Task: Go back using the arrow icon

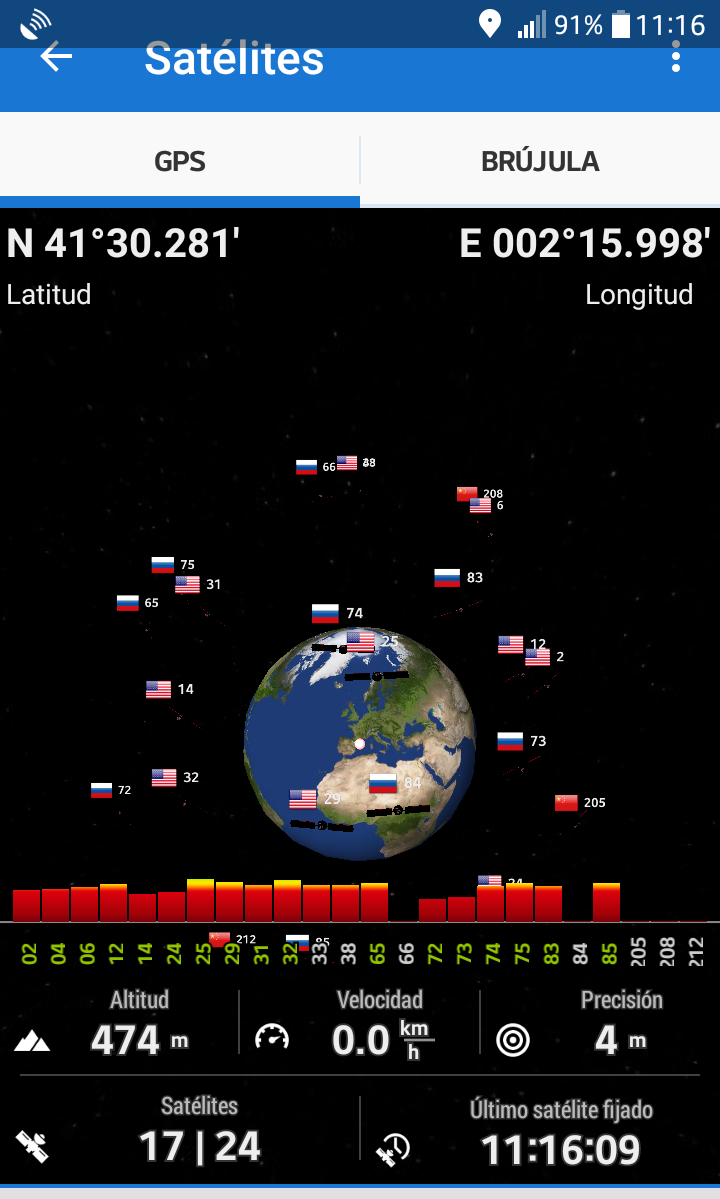Action: (56, 58)
